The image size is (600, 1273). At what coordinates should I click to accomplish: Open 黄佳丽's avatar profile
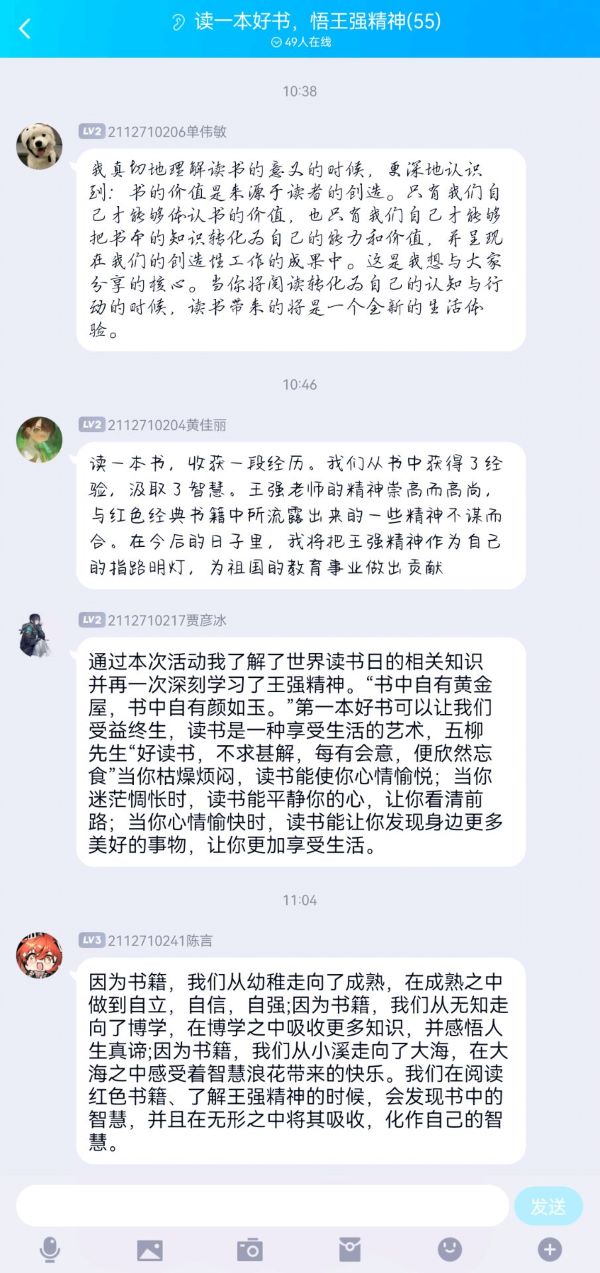(39, 439)
